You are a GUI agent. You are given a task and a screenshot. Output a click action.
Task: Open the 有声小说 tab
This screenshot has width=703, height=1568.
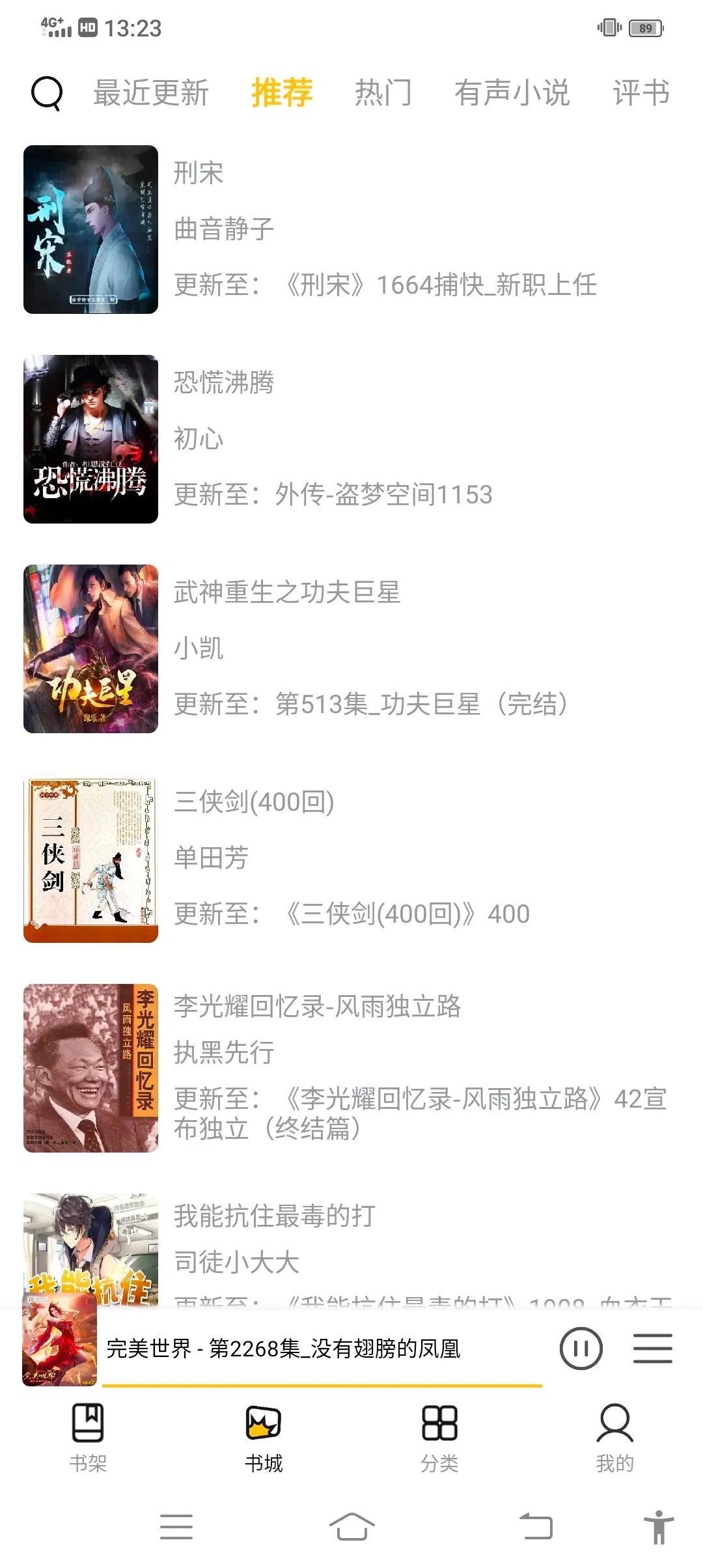(x=514, y=93)
